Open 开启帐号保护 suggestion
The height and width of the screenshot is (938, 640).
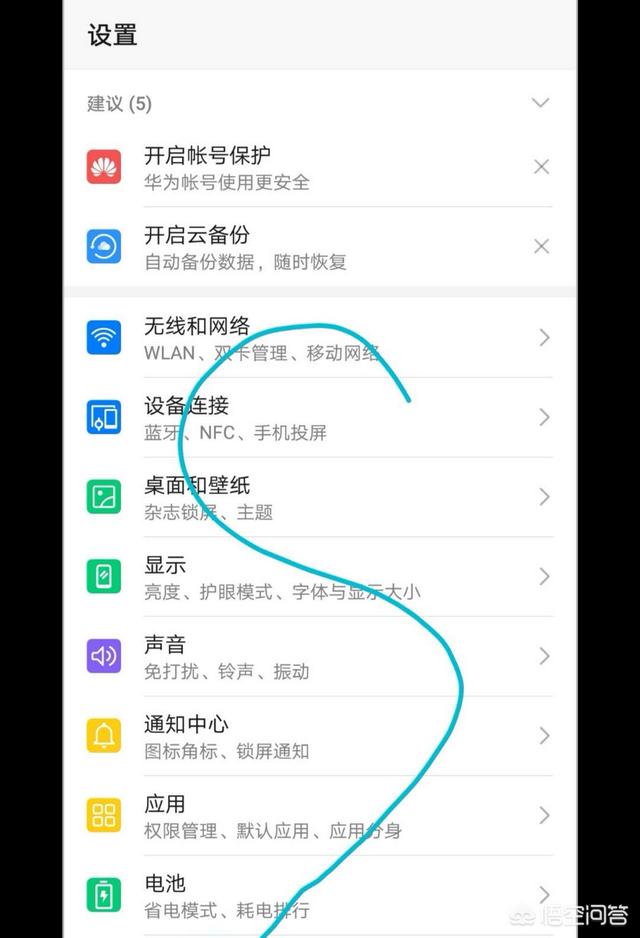(300, 167)
